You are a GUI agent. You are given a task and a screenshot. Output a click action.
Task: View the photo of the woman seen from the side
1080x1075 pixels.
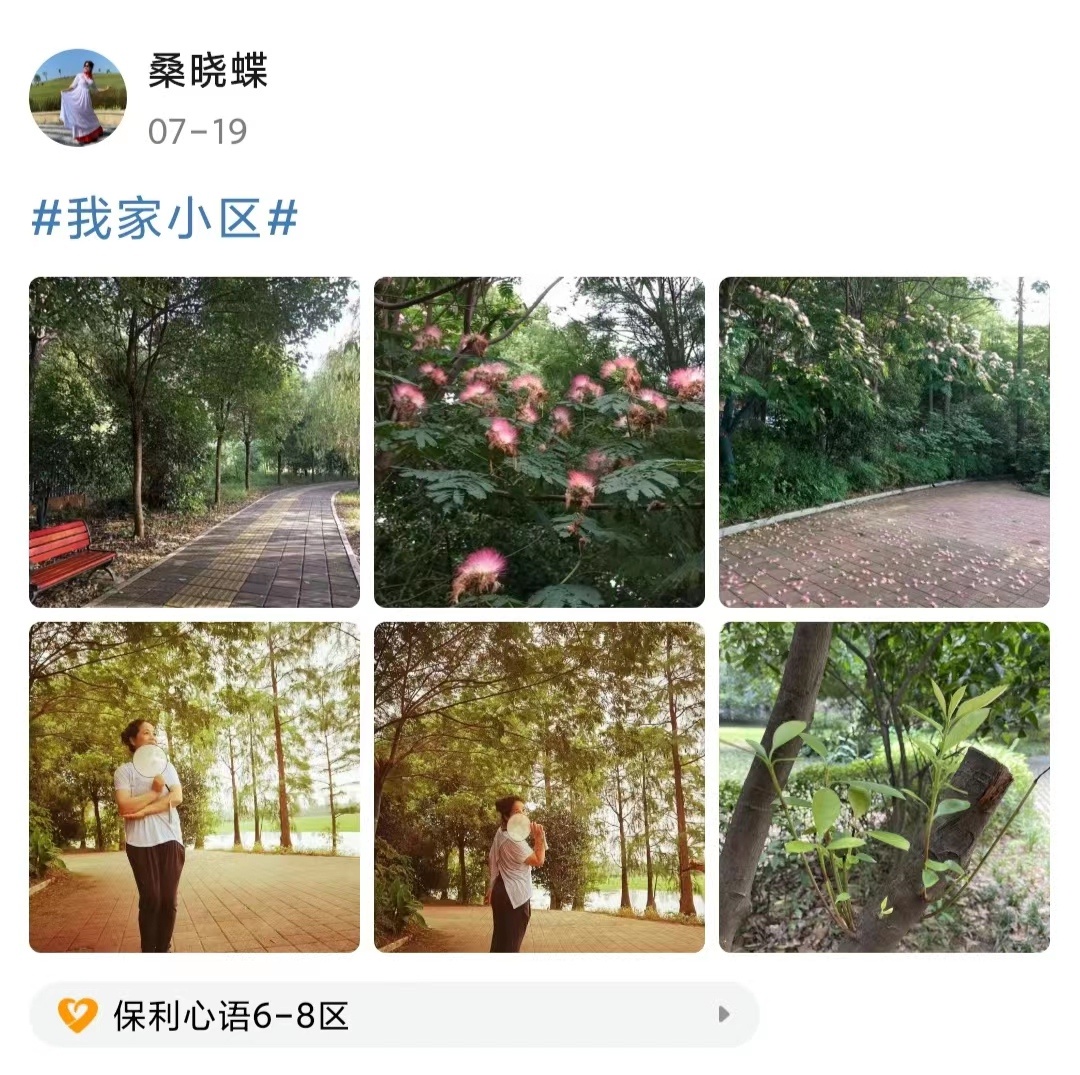pos(539,787)
